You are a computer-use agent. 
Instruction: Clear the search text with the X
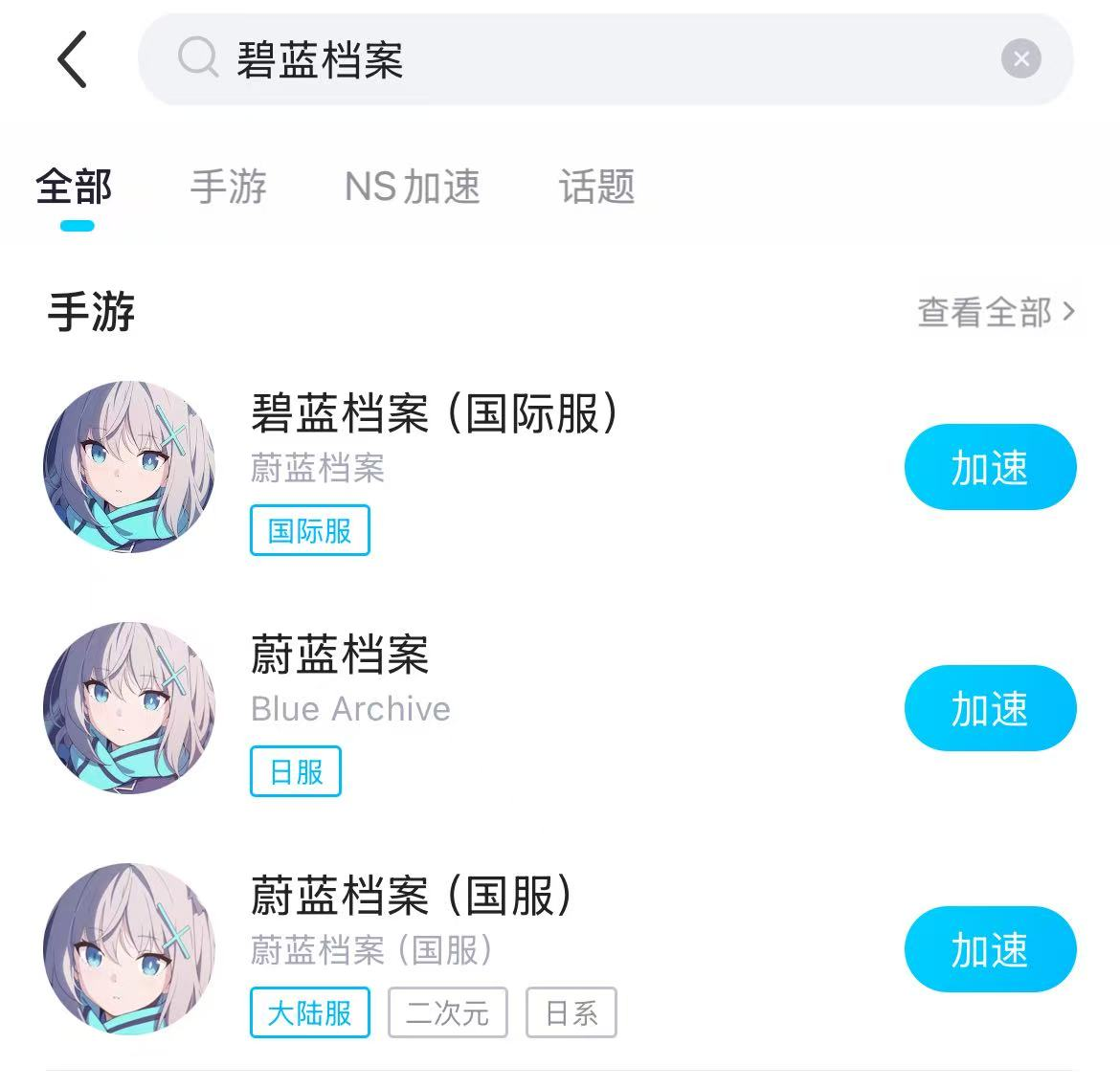point(1020,59)
